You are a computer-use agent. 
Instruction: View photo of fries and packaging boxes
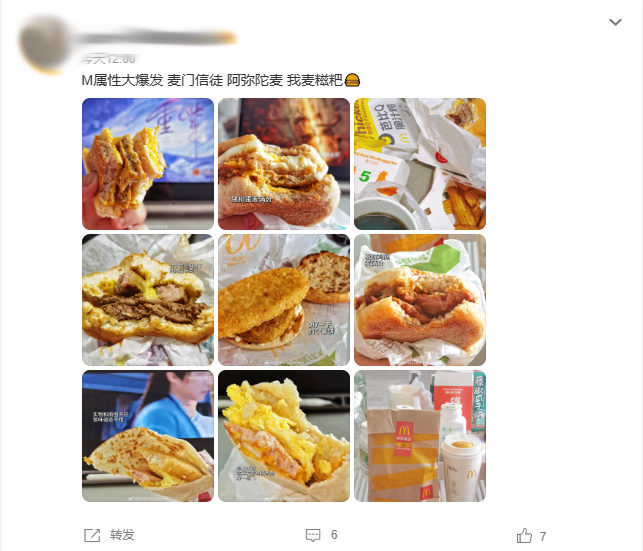[x=419, y=164]
